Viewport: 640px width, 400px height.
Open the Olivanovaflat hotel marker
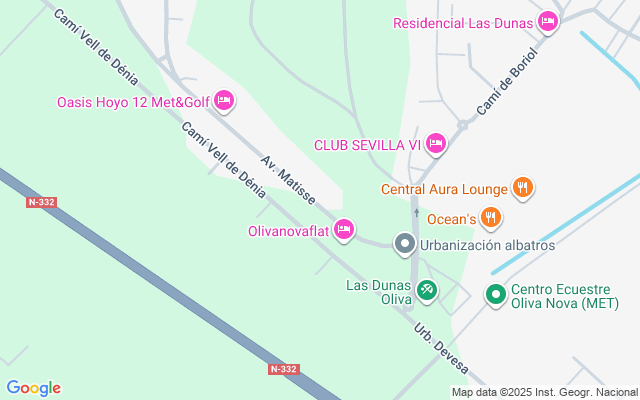[344, 230]
